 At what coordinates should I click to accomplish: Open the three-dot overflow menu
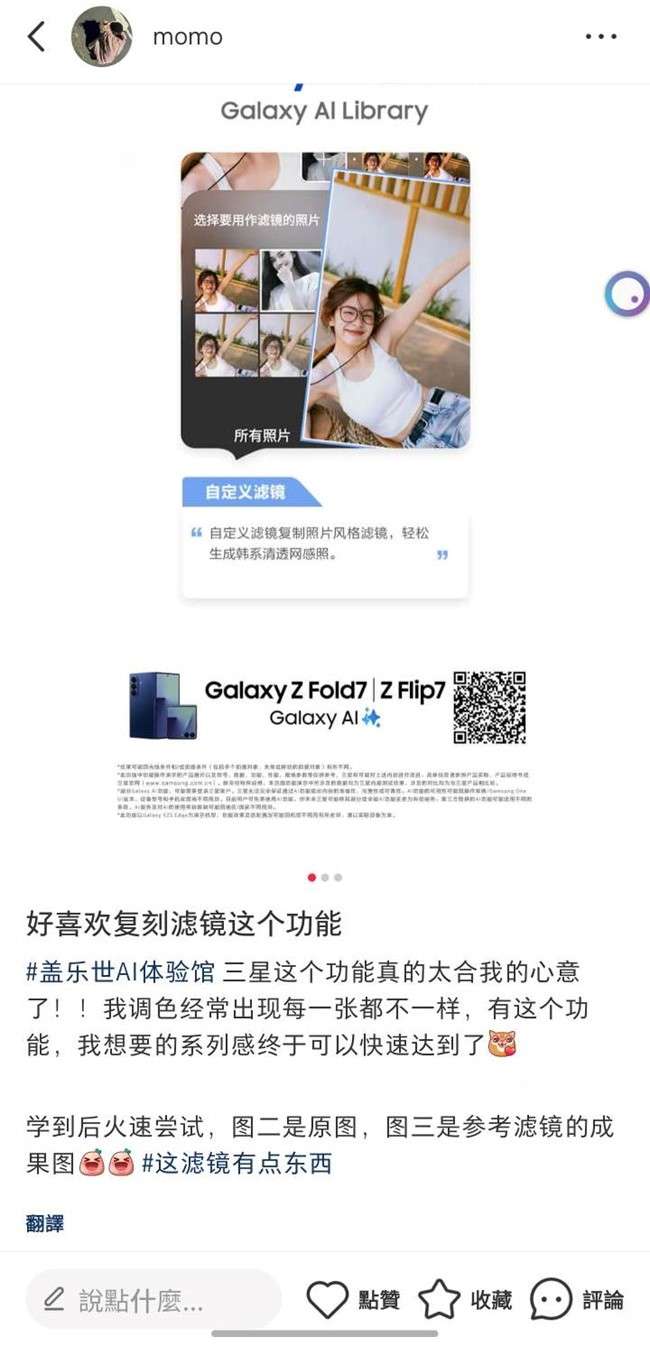pos(601,37)
